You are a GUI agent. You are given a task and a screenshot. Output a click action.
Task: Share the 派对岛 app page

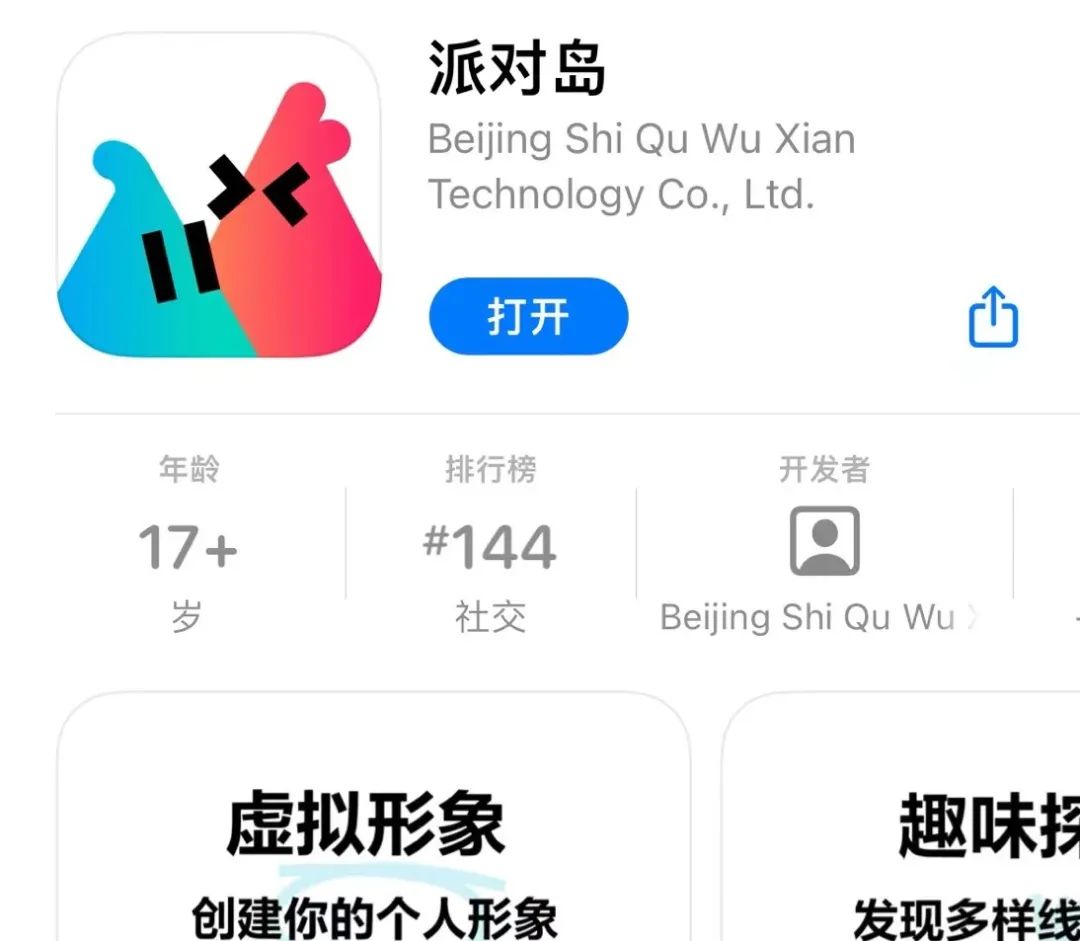993,317
